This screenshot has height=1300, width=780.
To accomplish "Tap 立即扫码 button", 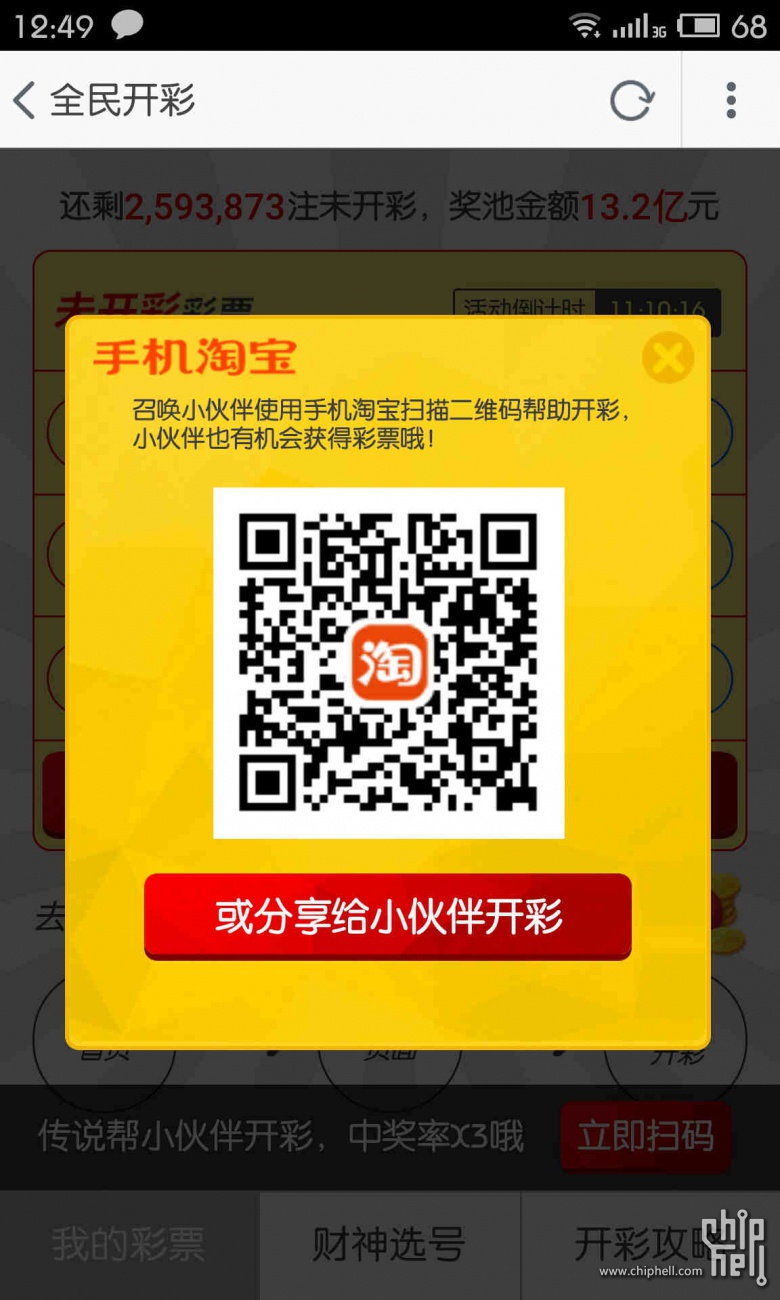I will [x=645, y=1136].
